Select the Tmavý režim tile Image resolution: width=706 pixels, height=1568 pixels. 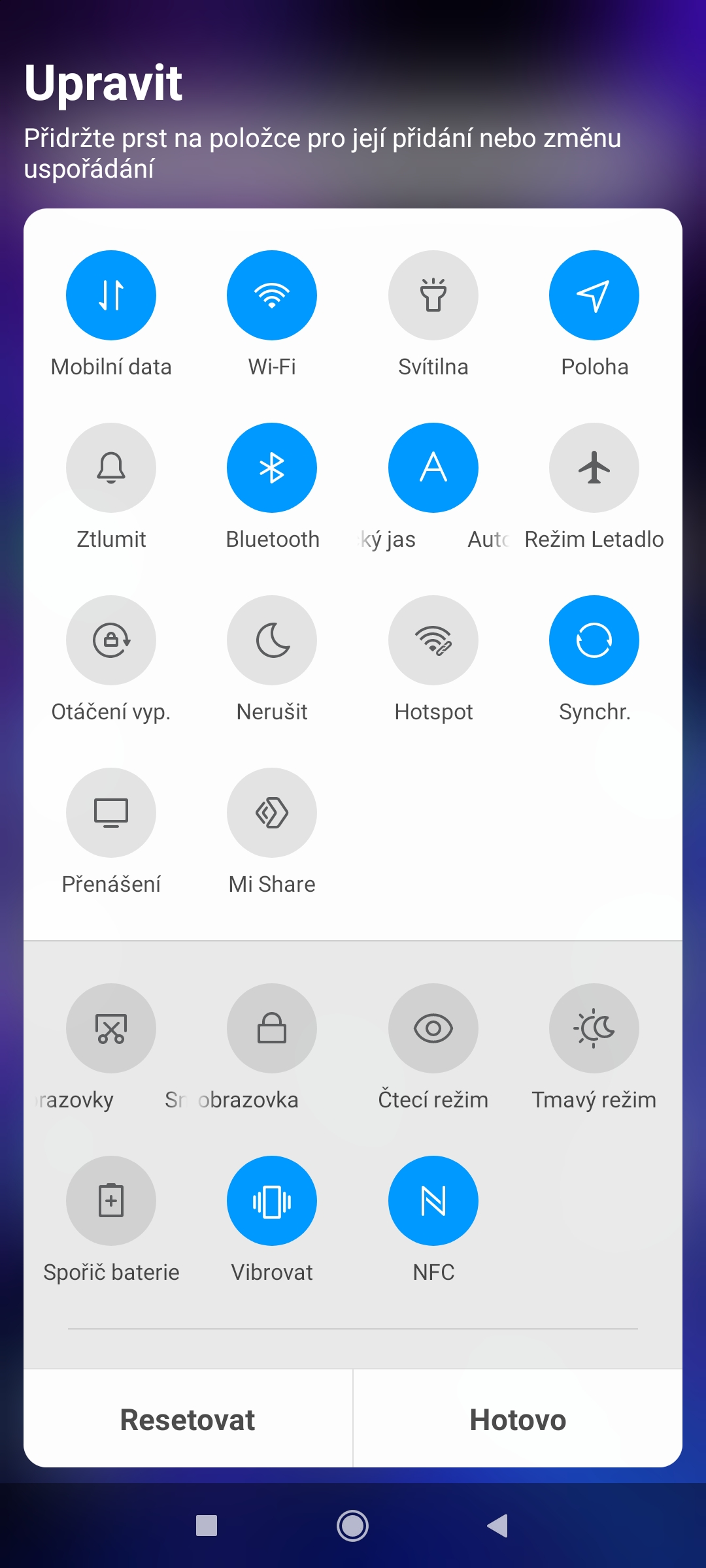click(594, 1028)
